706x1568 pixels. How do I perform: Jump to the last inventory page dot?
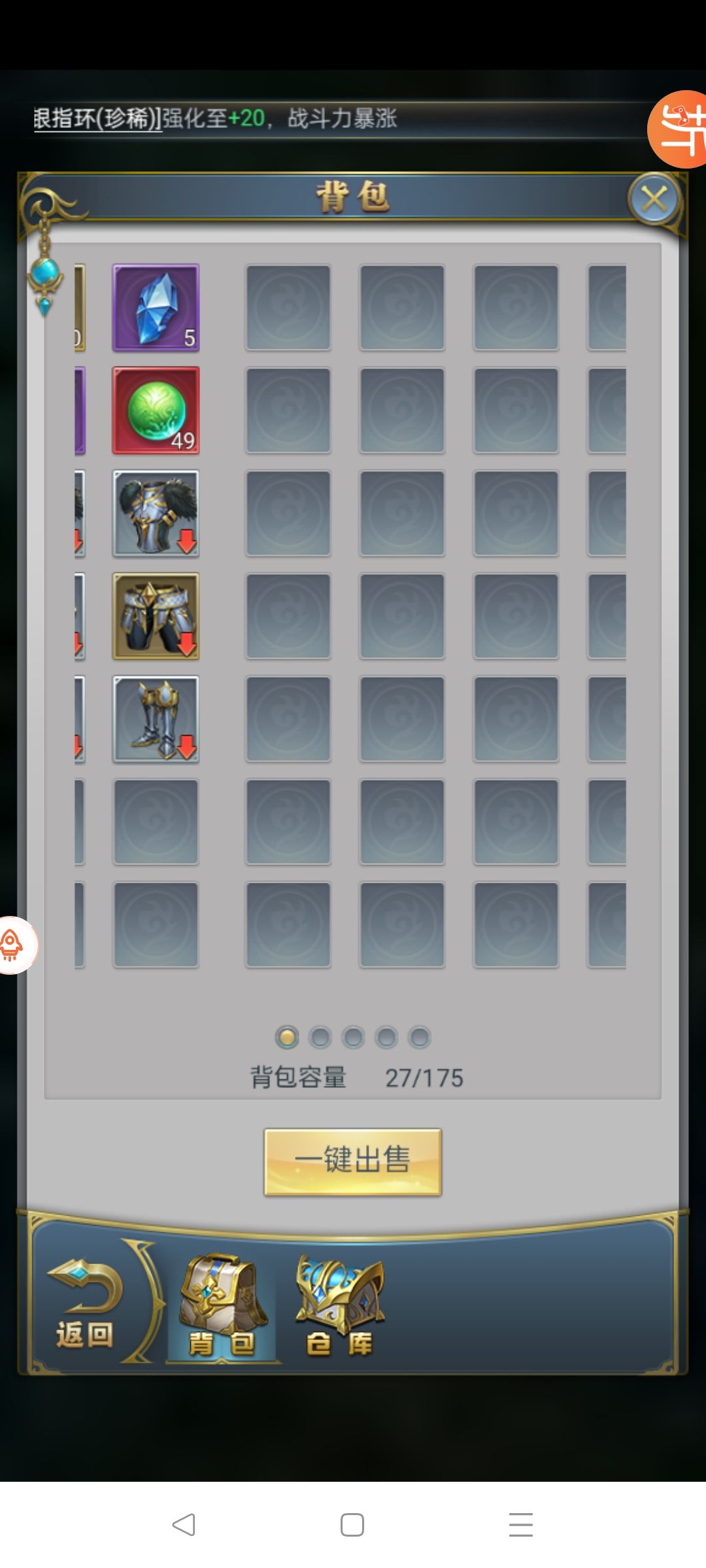pos(419,1037)
